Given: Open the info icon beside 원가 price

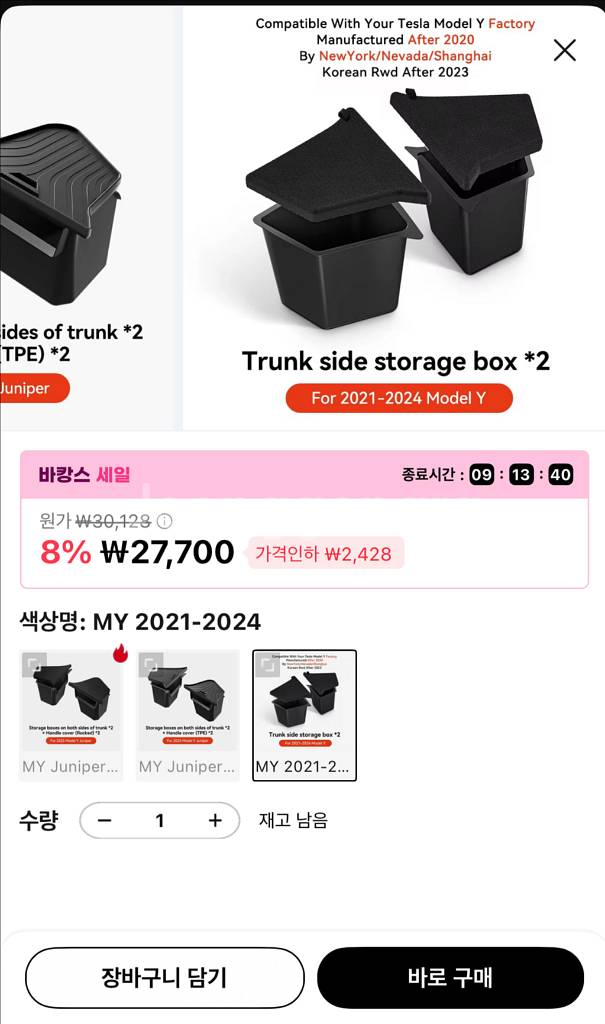Looking at the screenshot, I should tap(165, 521).
